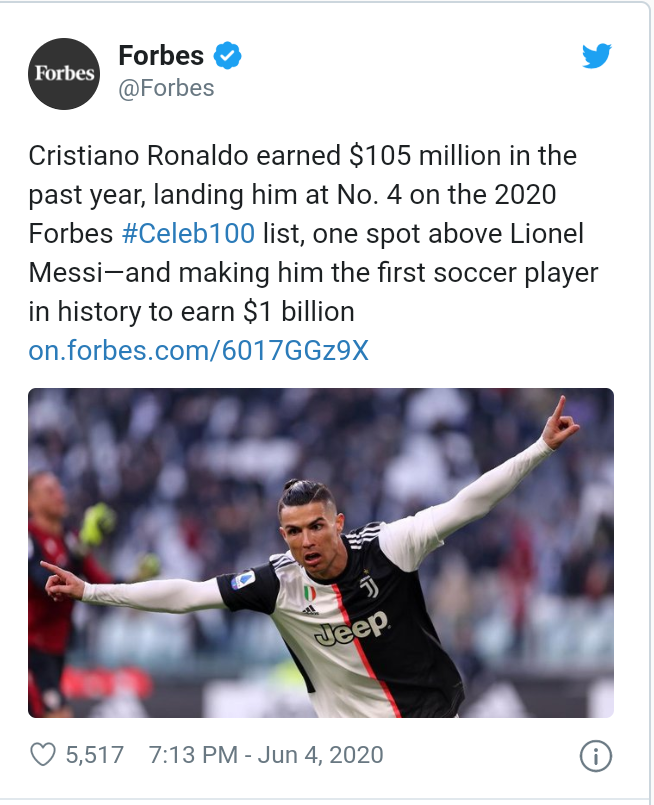
Task: Open the @Forbes account handle
Action: pyautogui.click(x=166, y=88)
